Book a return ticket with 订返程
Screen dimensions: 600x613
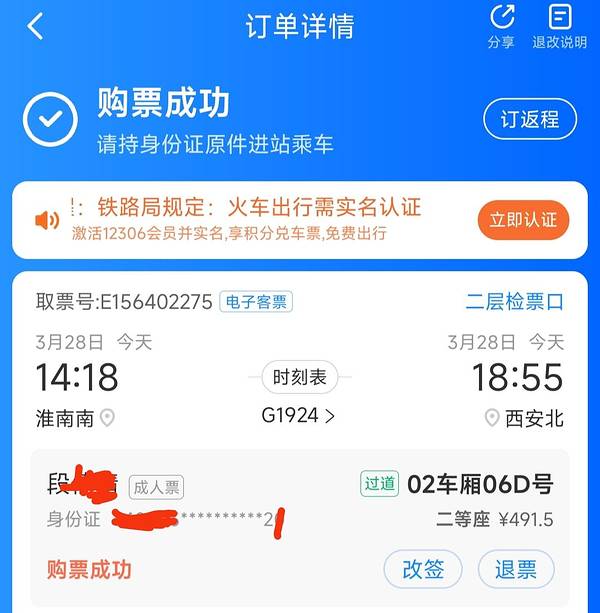pyautogui.click(x=529, y=119)
